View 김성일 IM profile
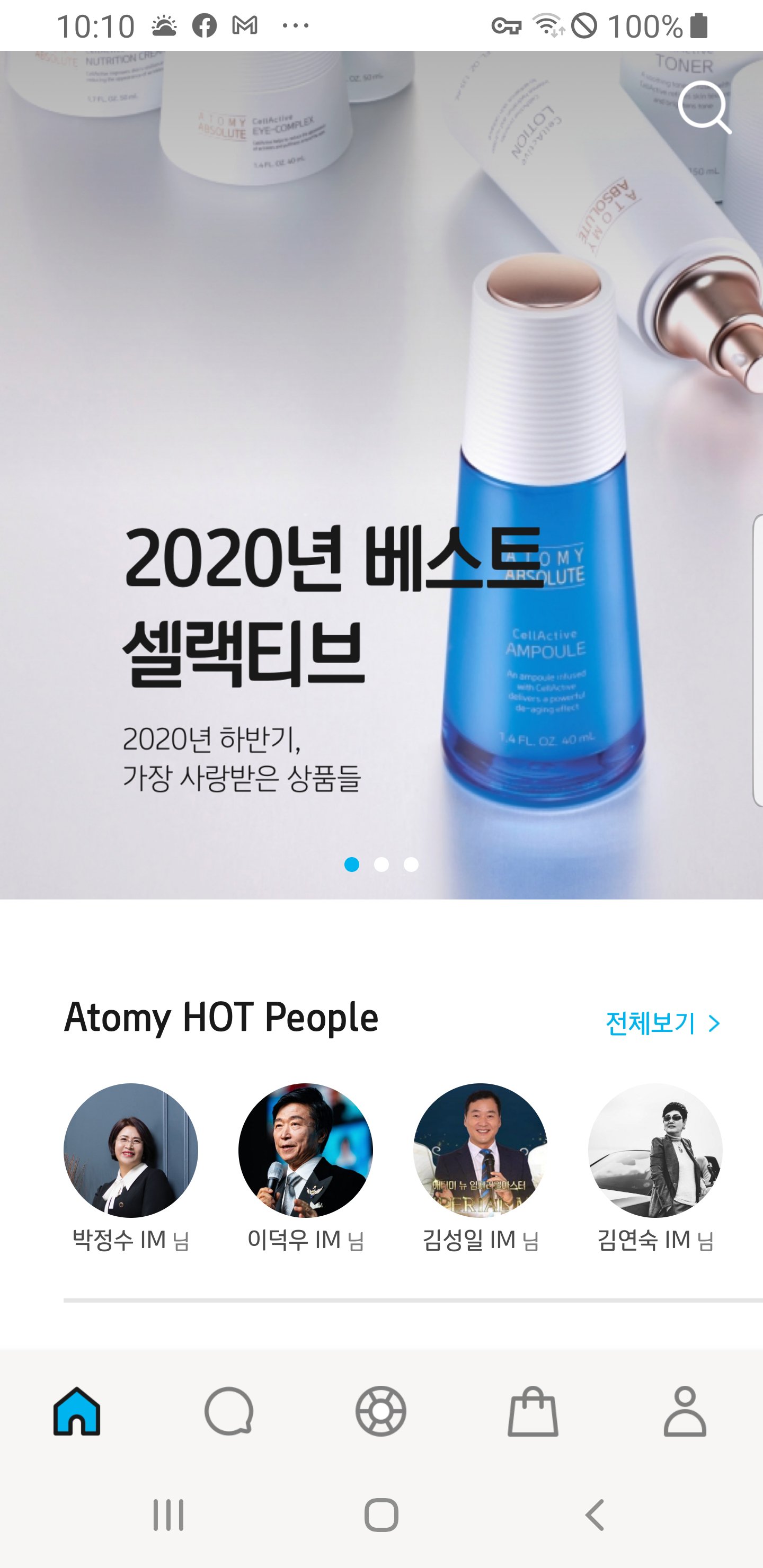The height and width of the screenshot is (1568, 763). coord(481,1151)
